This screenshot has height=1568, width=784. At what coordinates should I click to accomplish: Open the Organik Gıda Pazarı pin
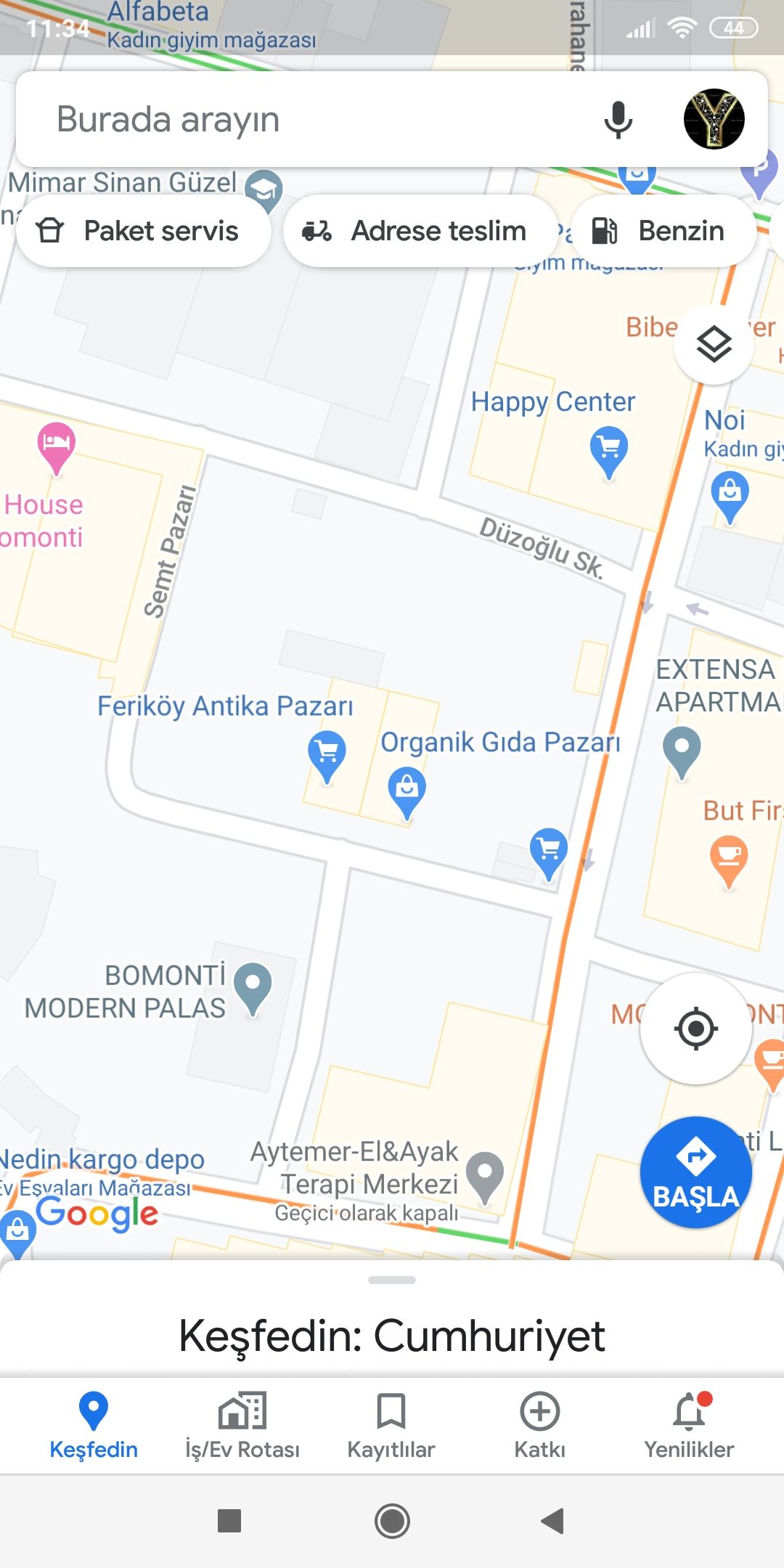point(407,790)
